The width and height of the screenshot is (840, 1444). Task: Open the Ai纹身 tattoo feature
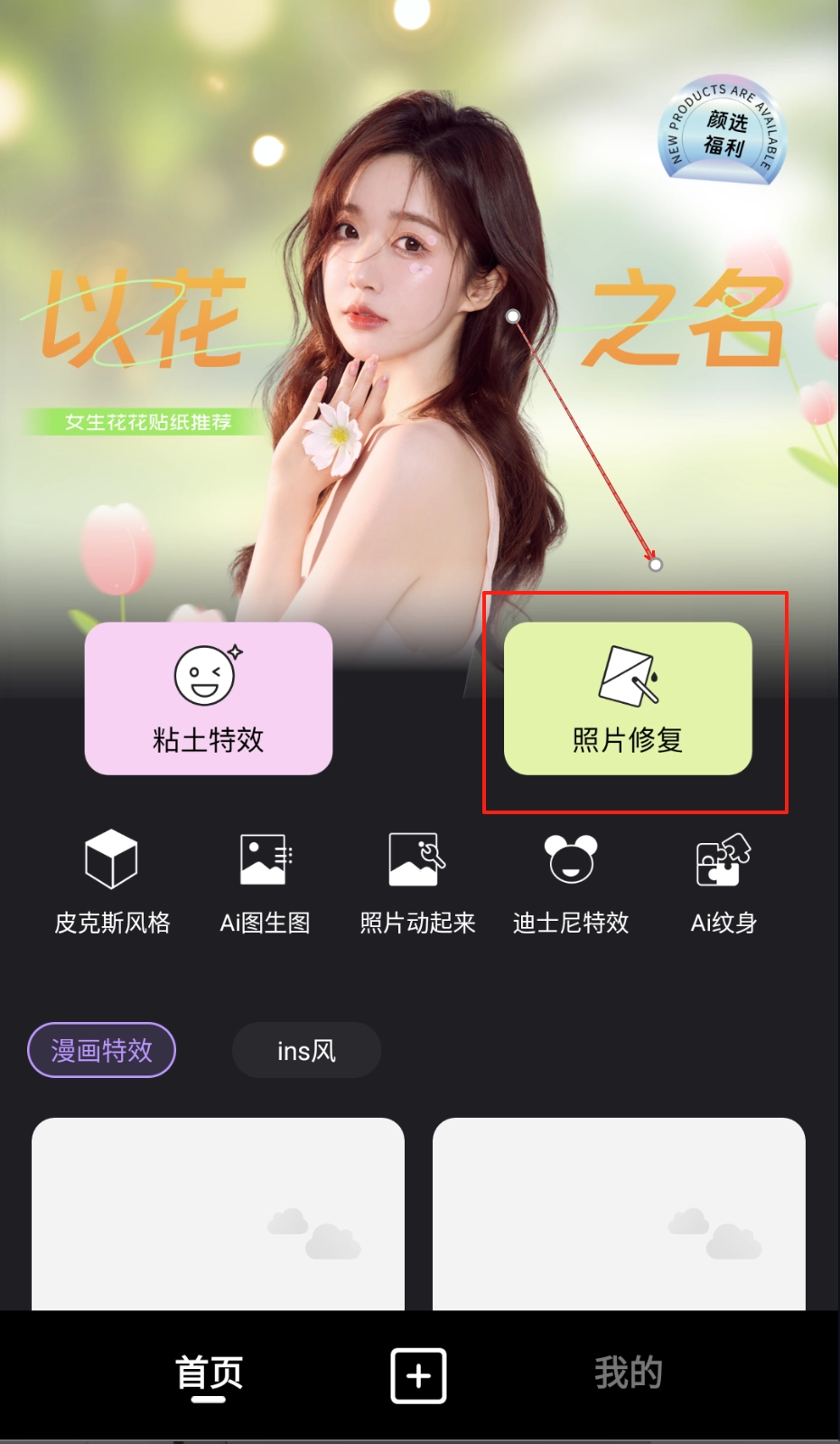[x=723, y=881]
